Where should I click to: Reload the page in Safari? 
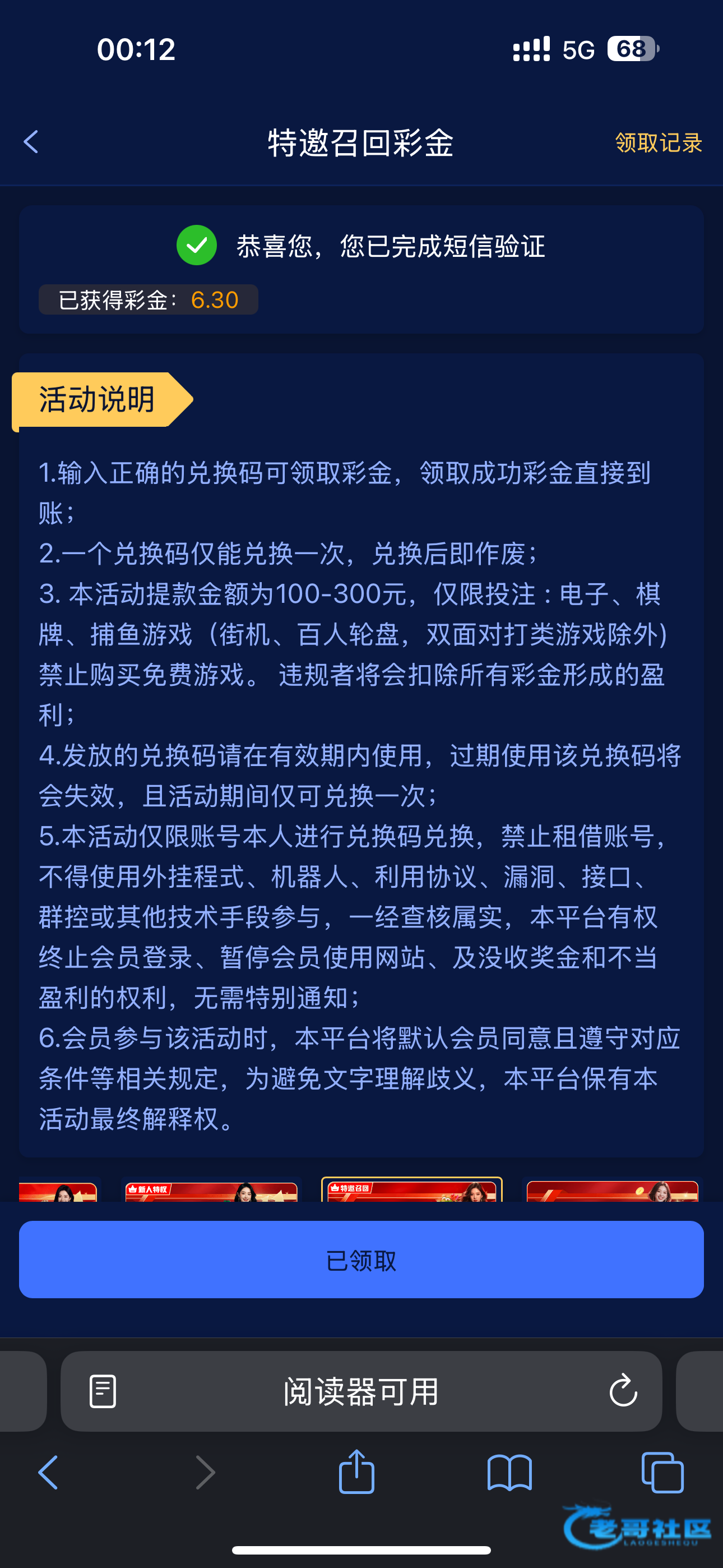point(623,1391)
